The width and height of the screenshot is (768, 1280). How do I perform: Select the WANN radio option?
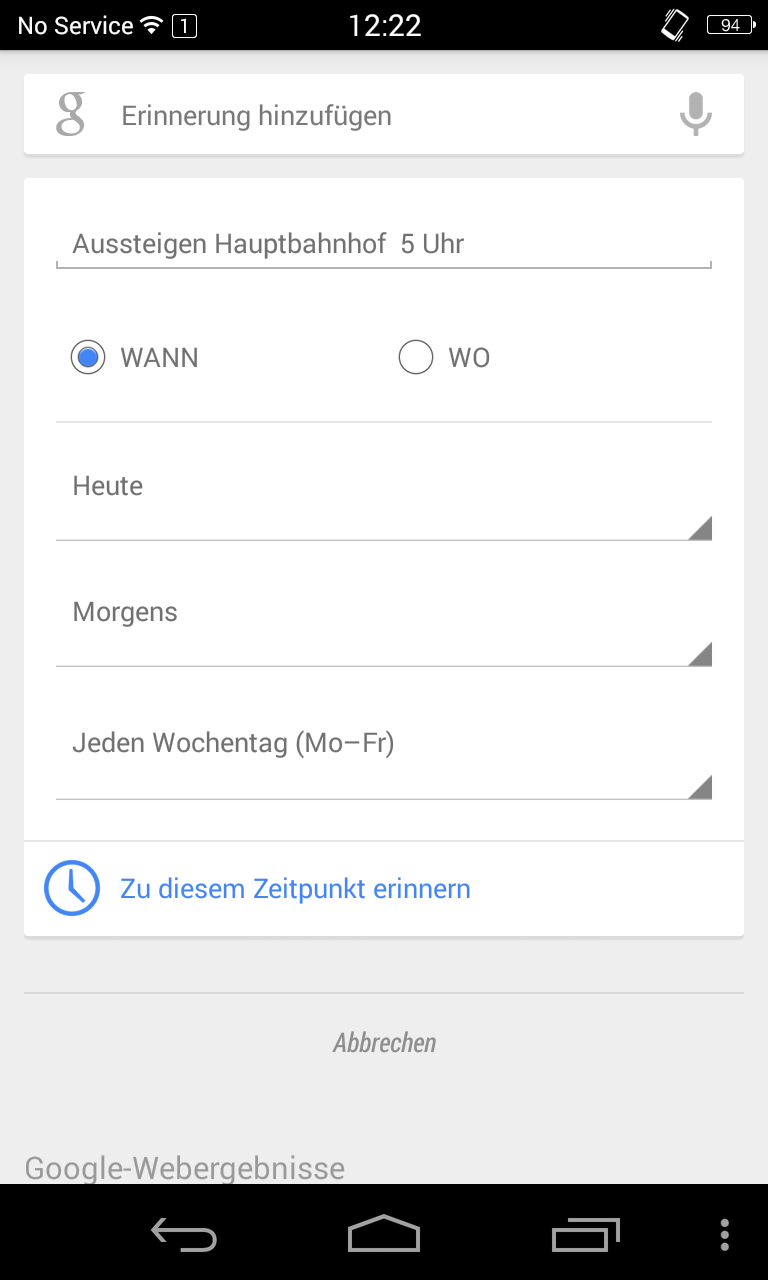89,357
